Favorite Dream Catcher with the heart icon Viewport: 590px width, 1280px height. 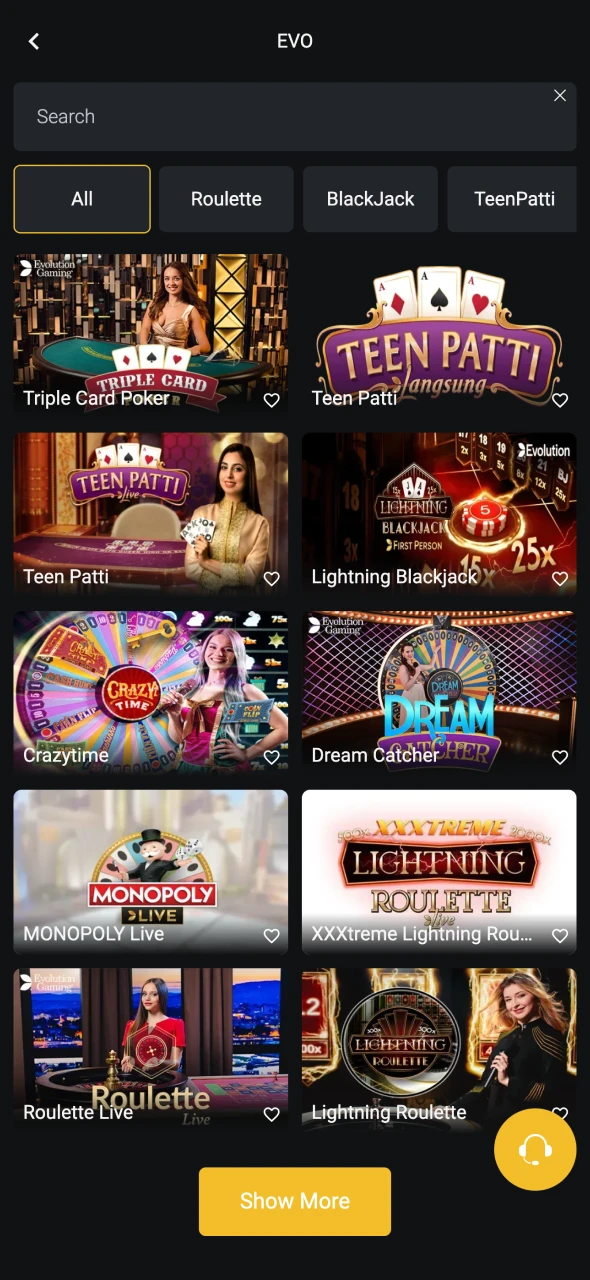(560, 757)
